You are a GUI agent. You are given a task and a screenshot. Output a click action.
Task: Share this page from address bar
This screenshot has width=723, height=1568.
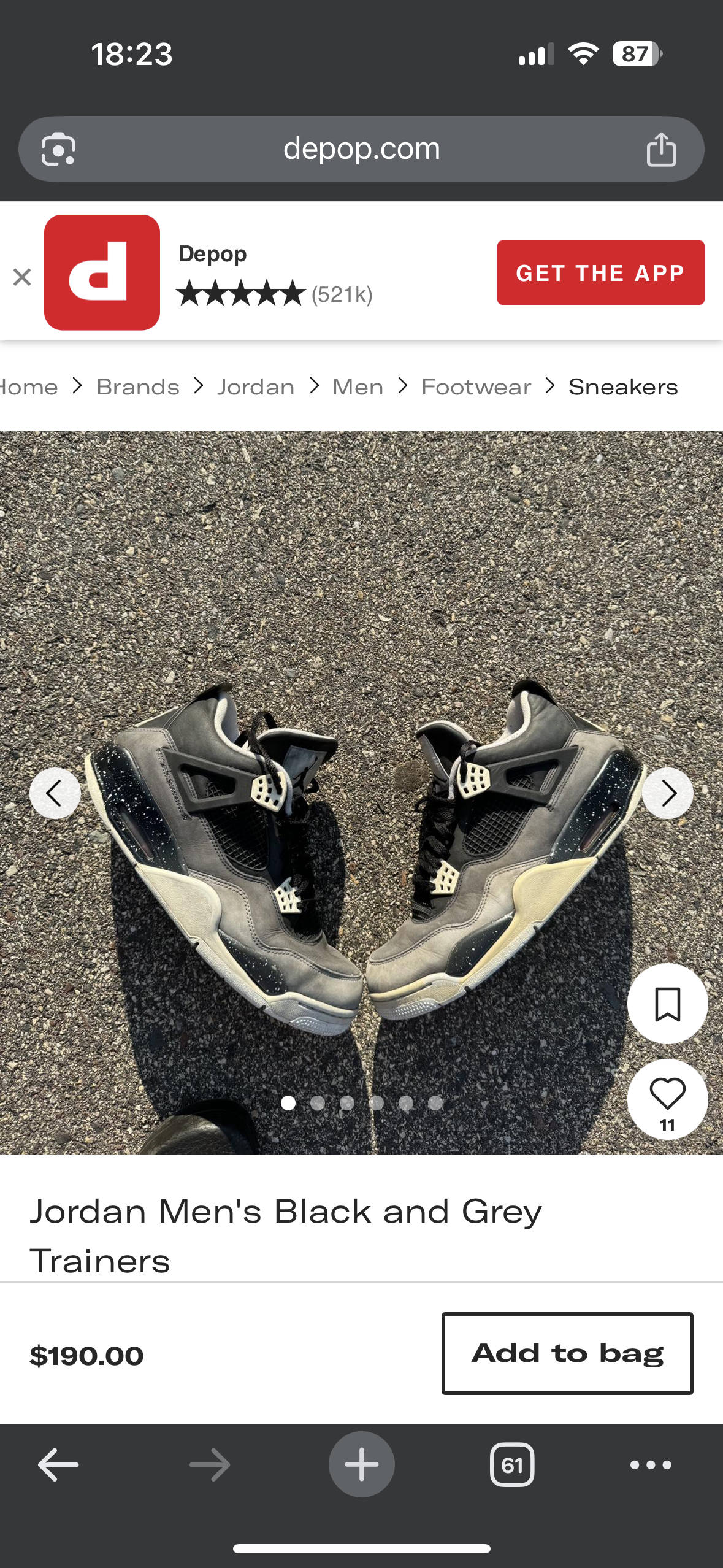[x=661, y=150]
